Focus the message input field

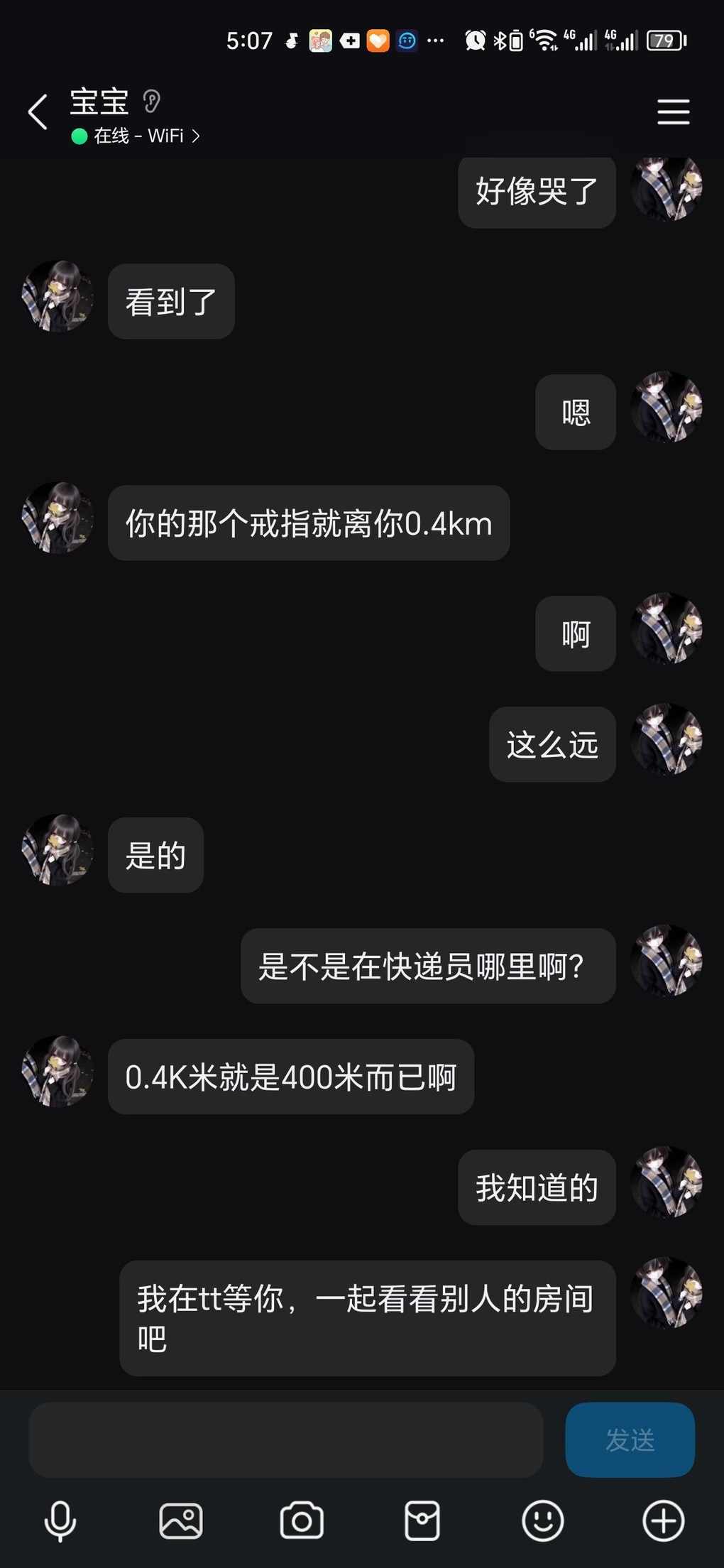pyautogui.click(x=285, y=1440)
